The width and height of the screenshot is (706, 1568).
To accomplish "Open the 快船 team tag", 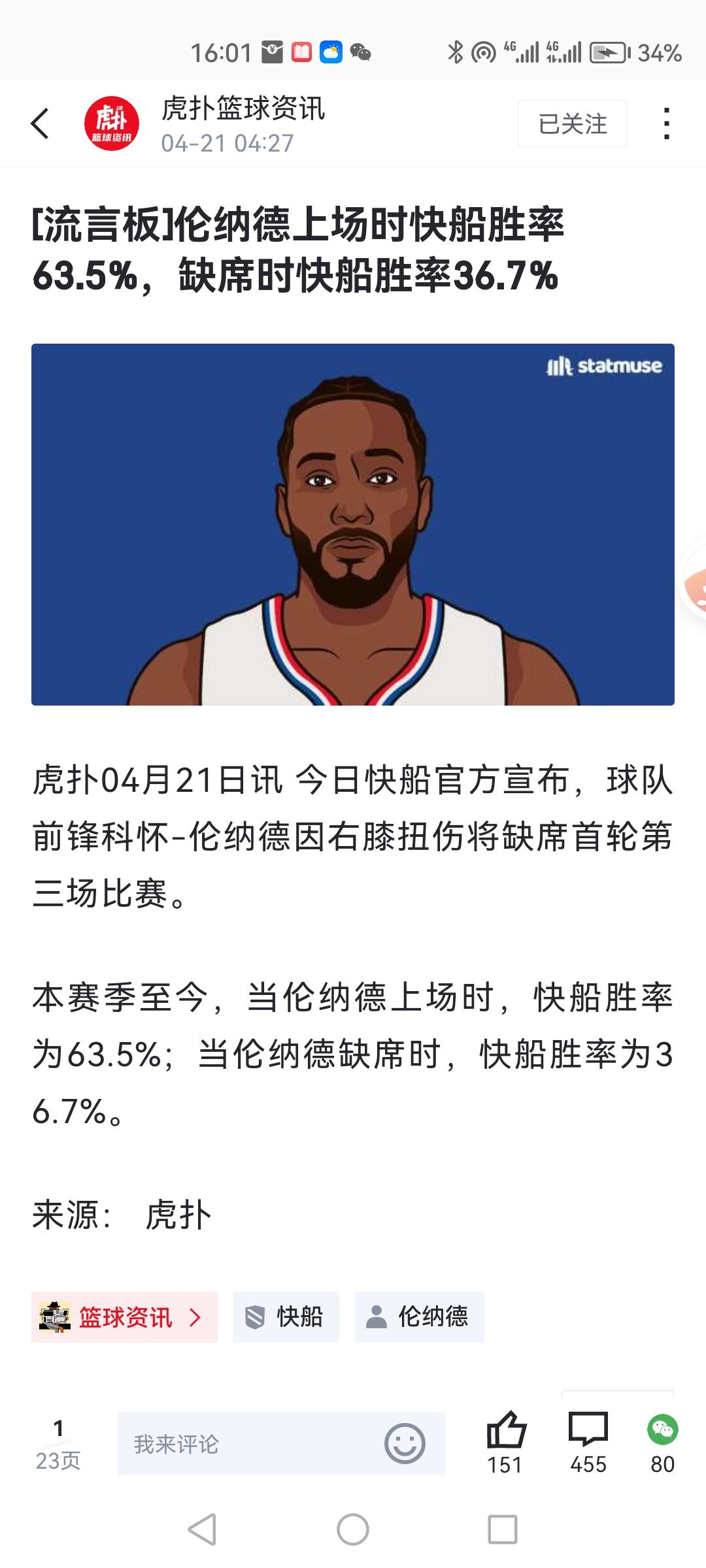I will point(286,1316).
